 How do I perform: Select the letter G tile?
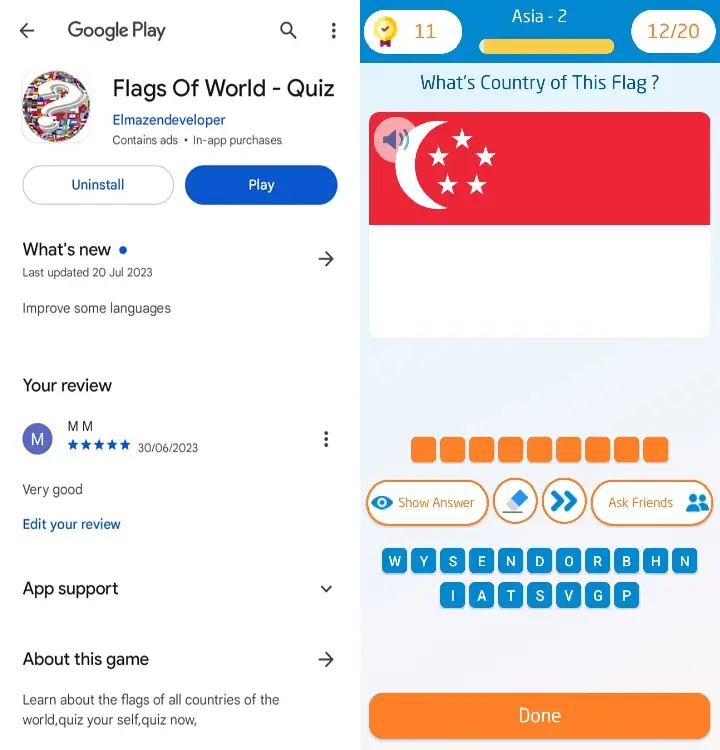(x=598, y=596)
